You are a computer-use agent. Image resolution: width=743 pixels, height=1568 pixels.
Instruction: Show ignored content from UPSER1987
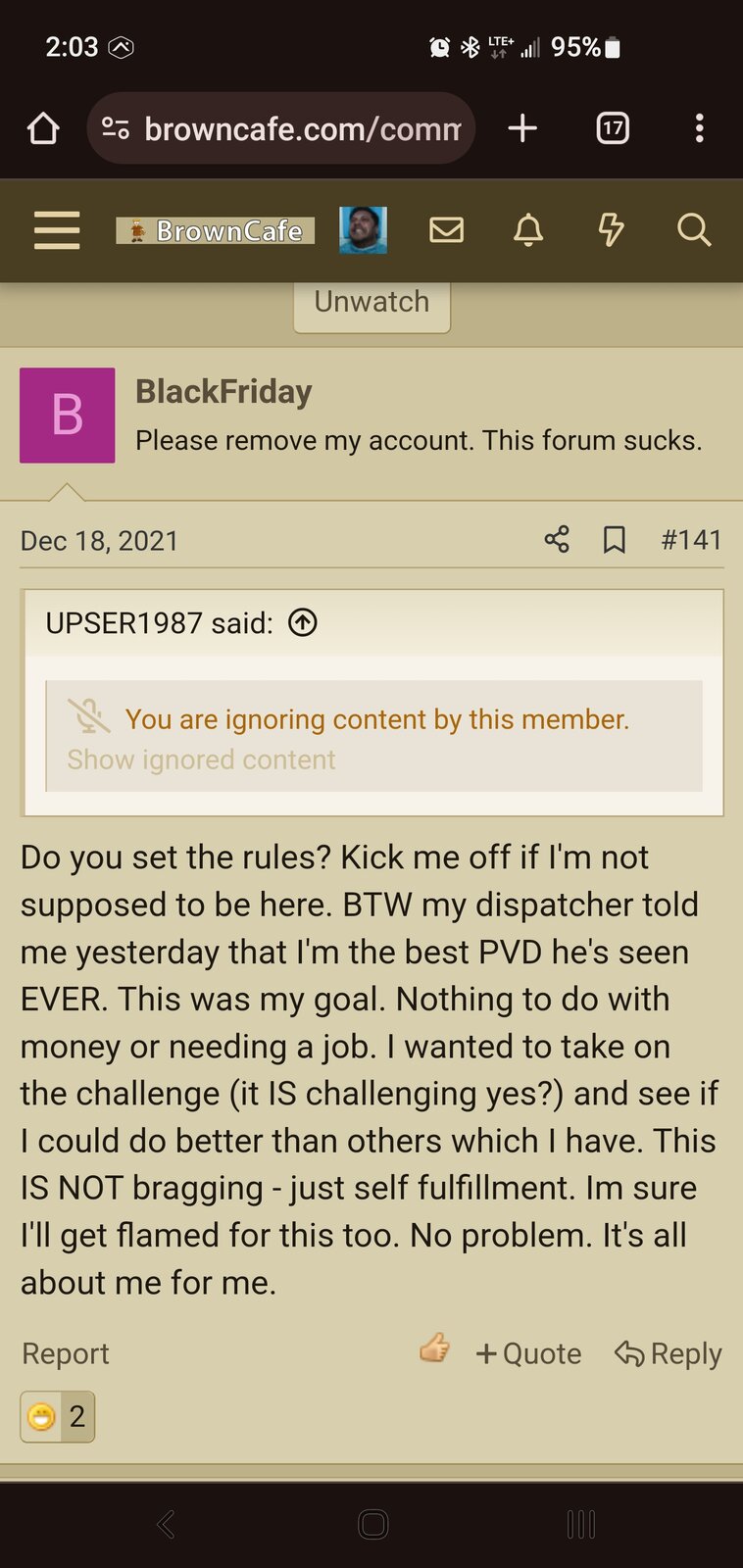[x=201, y=759]
